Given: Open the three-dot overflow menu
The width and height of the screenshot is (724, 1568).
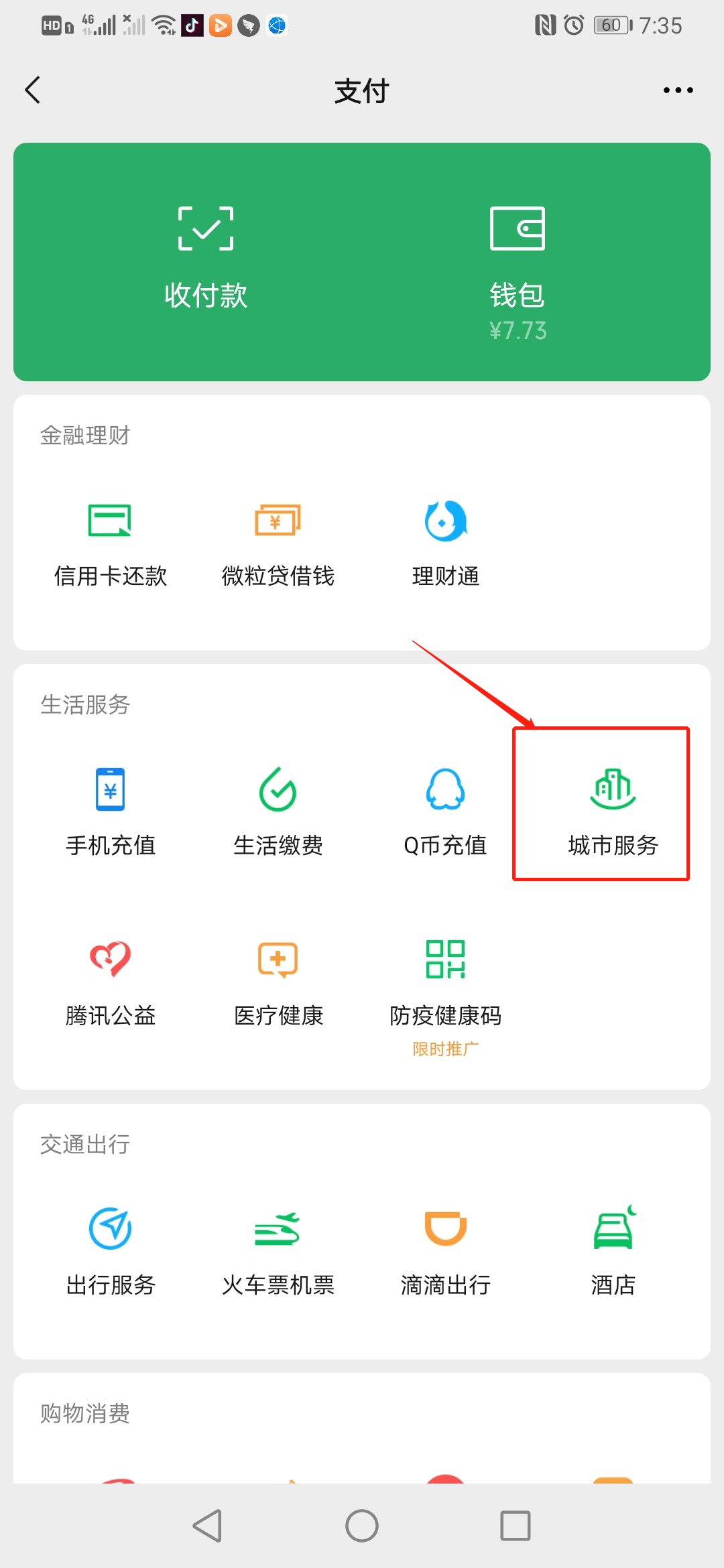Looking at the screenshot, I should point(678,90).
